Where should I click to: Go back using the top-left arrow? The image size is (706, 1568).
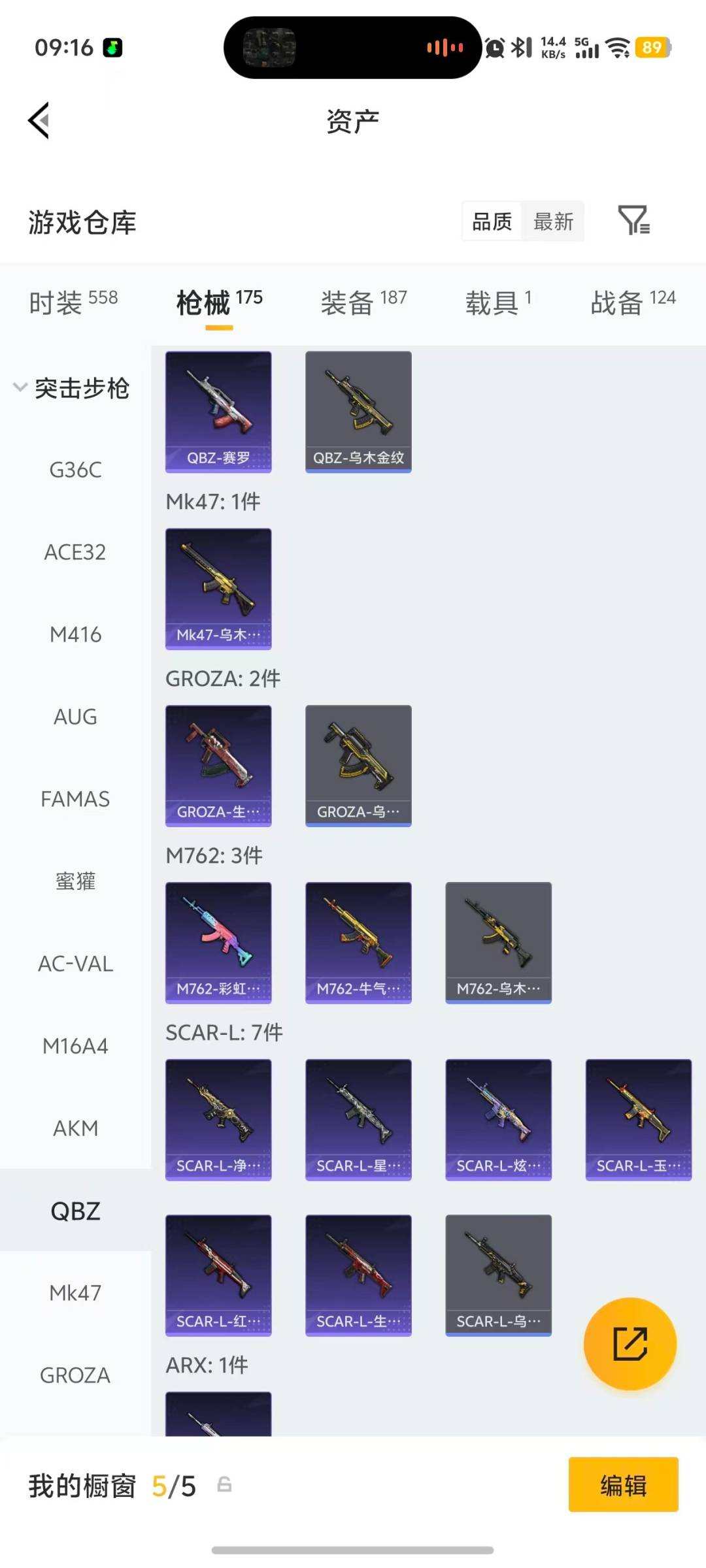39,121
